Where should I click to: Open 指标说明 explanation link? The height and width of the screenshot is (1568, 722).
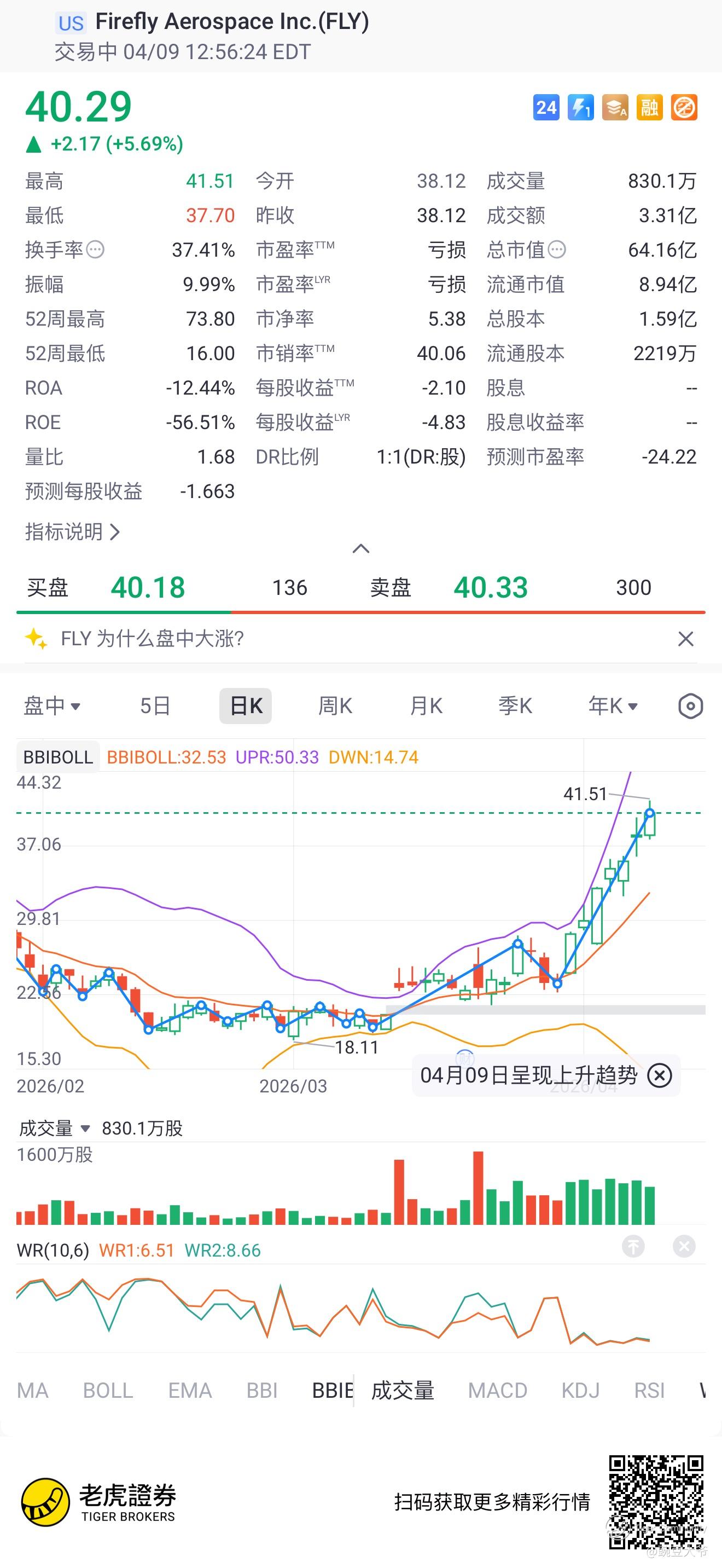click(72, 532)
